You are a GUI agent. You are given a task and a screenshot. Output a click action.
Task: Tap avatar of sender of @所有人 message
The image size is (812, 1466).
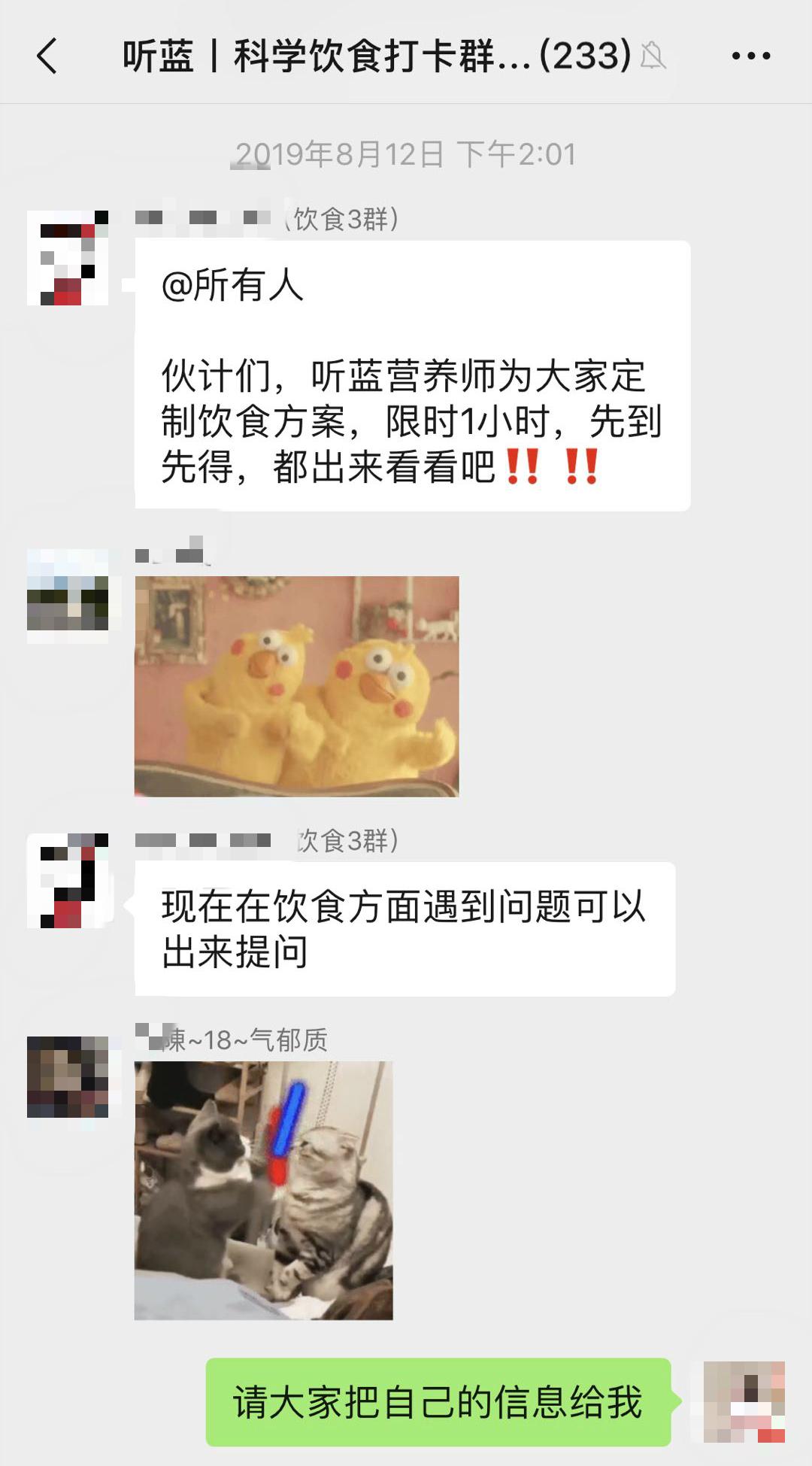click(68, 258)
